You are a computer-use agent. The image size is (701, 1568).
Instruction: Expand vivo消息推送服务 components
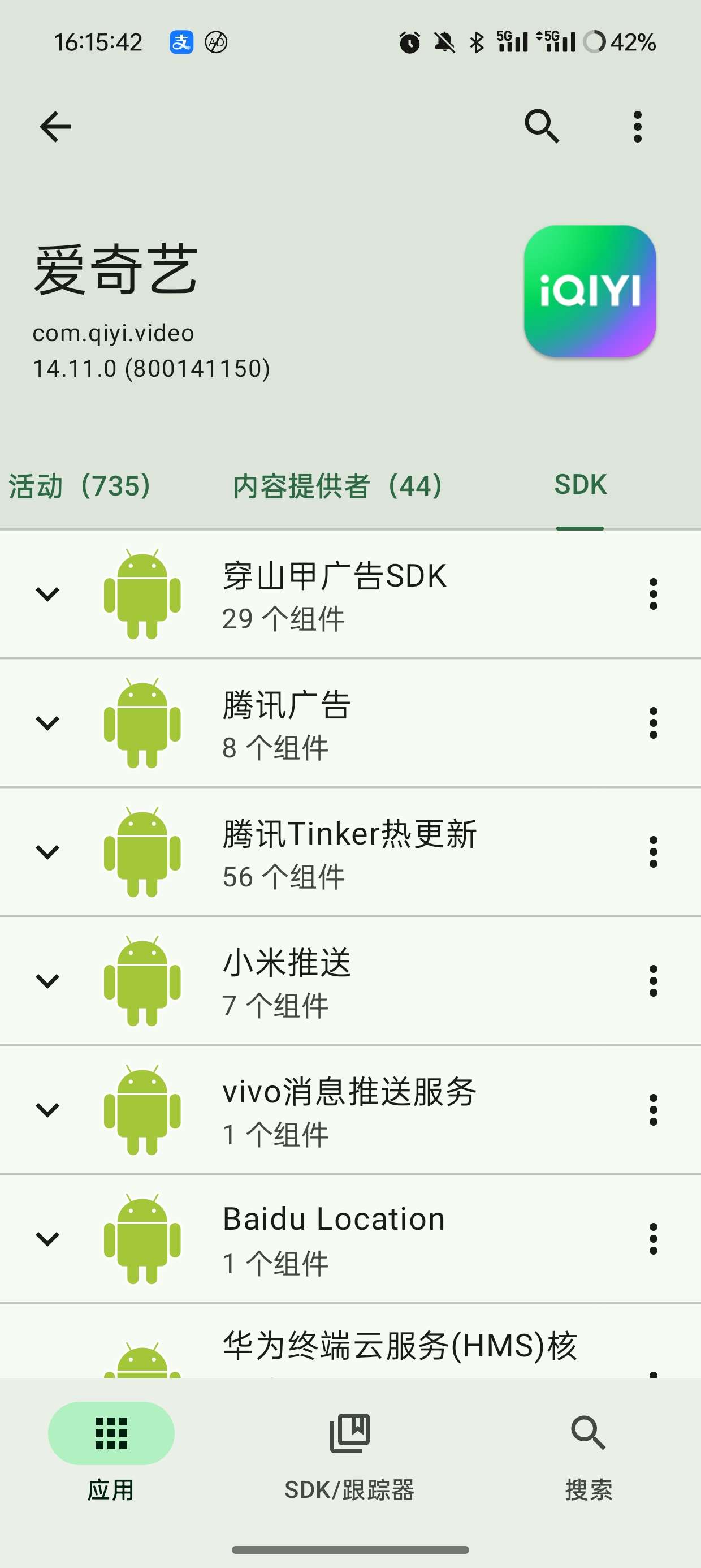tap(47, 1110)
